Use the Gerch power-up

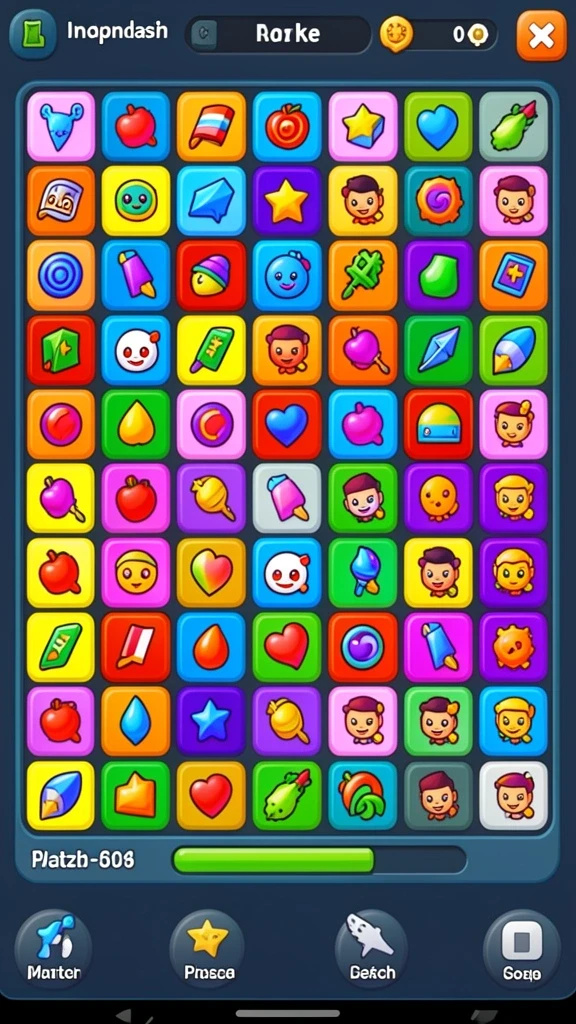tap(372, 947)
